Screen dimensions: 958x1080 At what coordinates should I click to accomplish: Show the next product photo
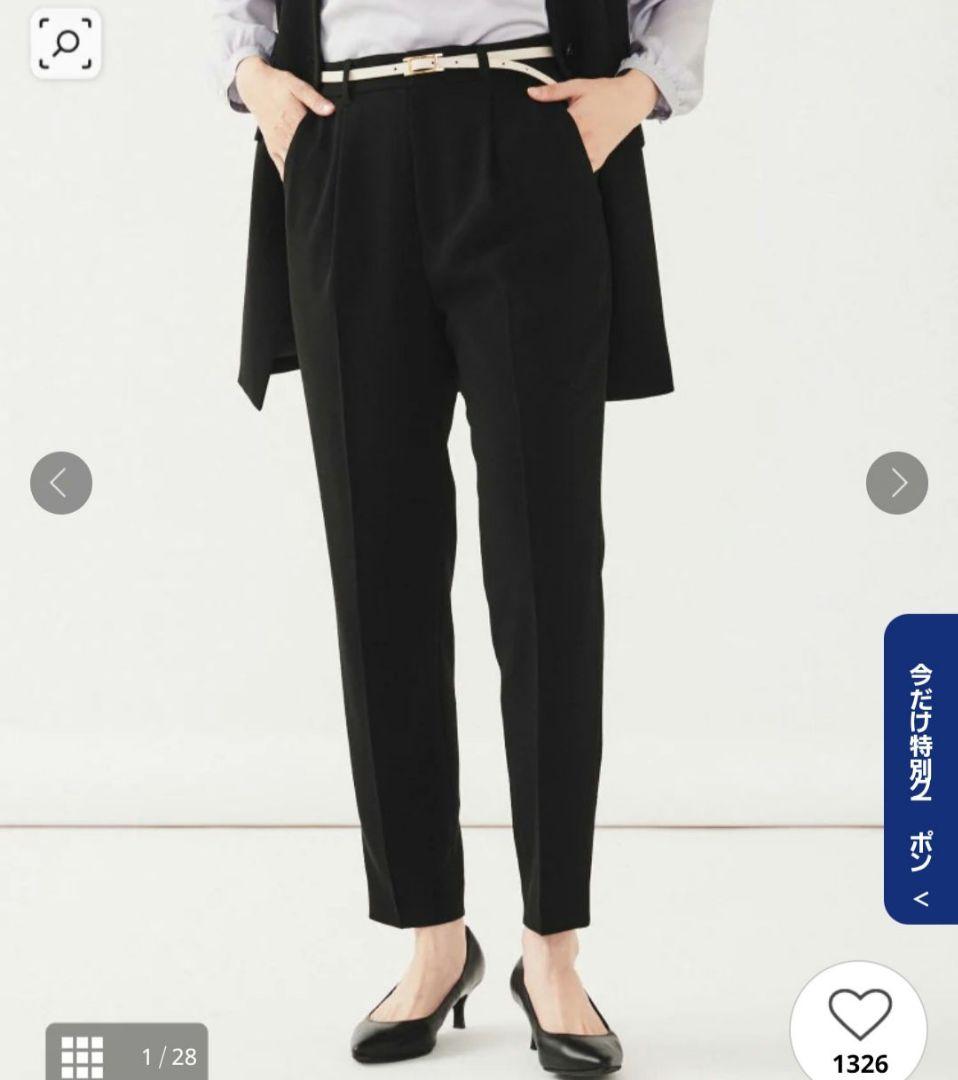[896, 483]
